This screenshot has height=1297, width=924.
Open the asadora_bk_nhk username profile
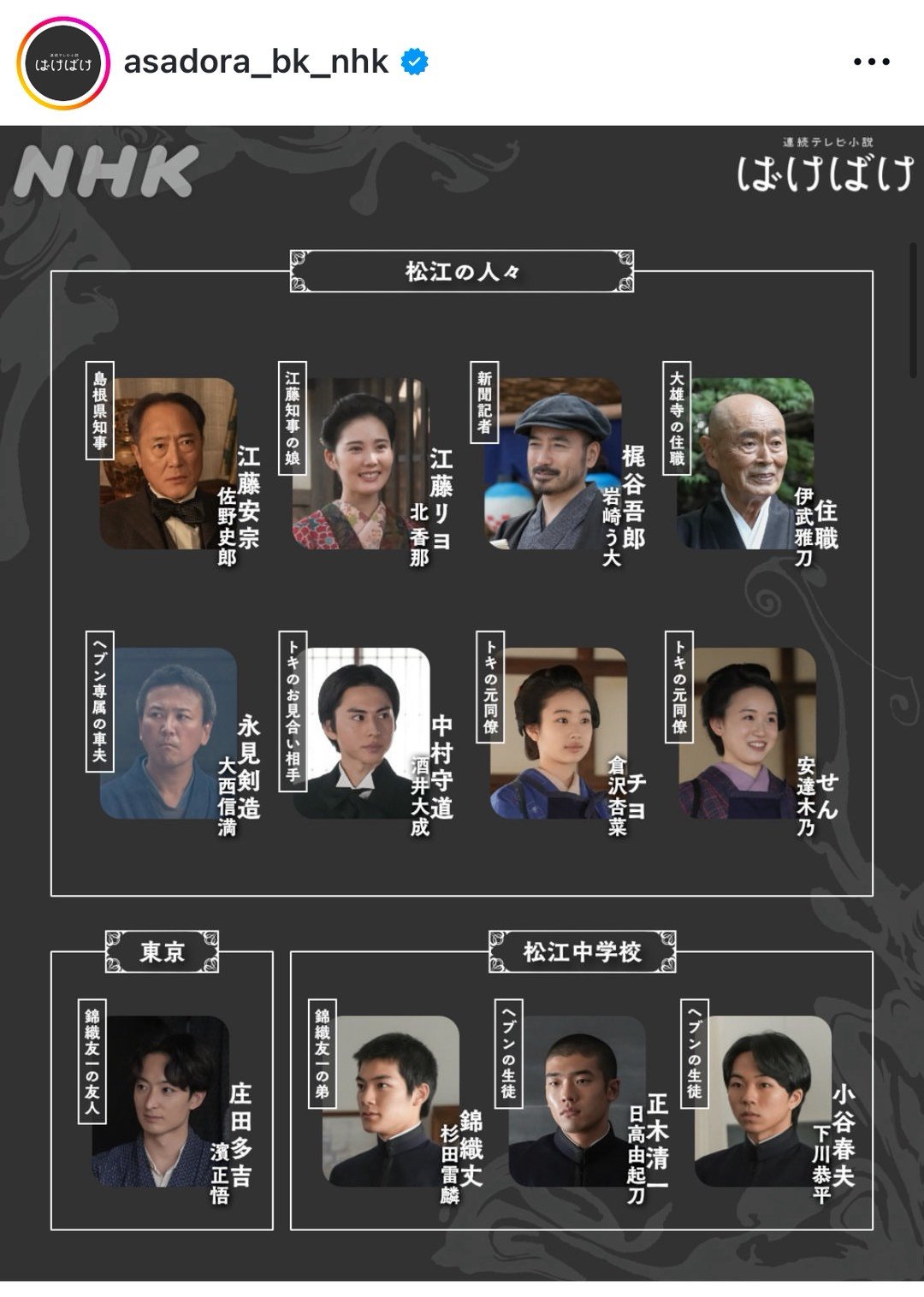(256, 62)
